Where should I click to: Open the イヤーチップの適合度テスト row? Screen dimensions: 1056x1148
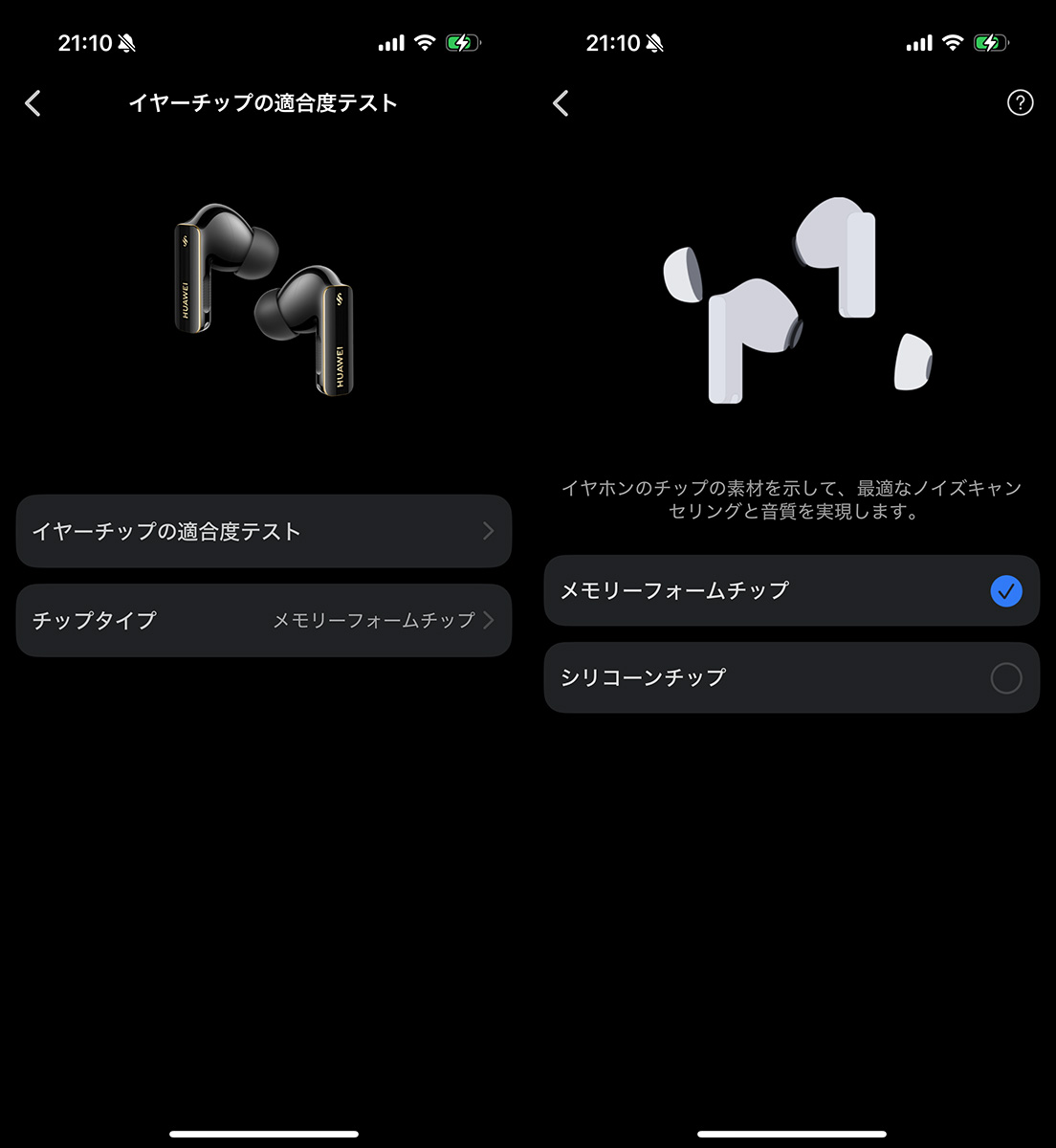(263, 531)
